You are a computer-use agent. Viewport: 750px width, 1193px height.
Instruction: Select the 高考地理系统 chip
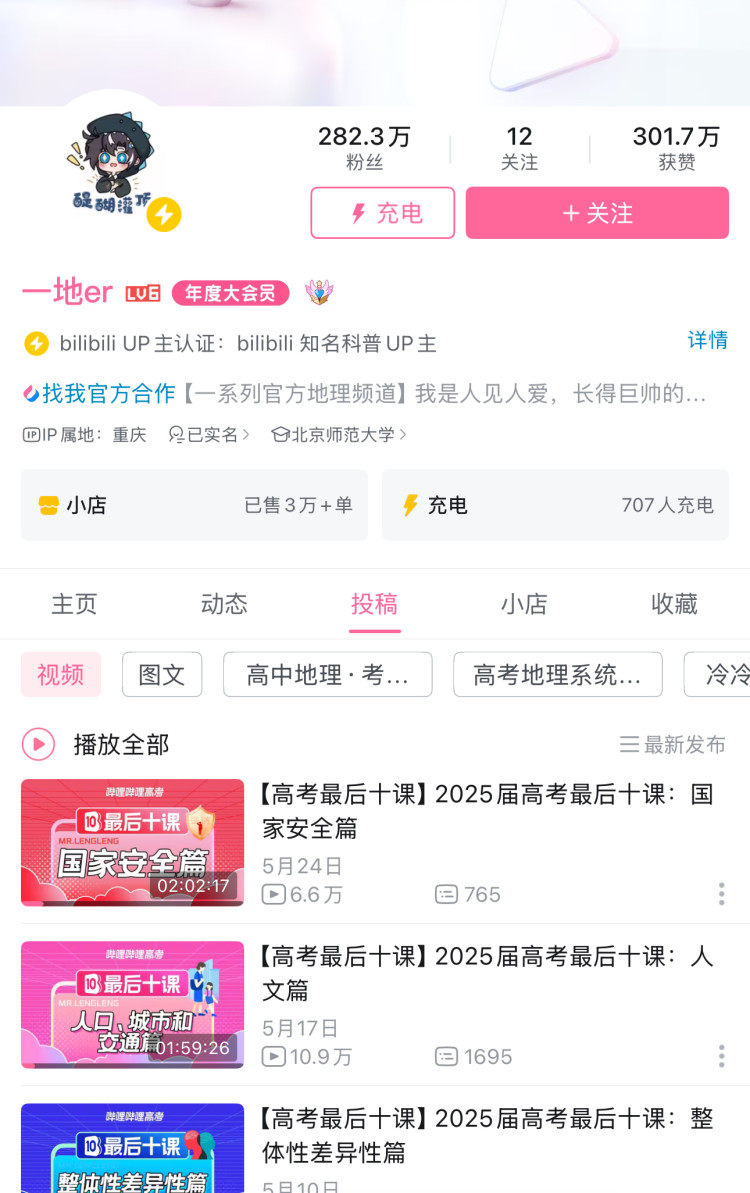pyautogui.click(x=557, y=675)
